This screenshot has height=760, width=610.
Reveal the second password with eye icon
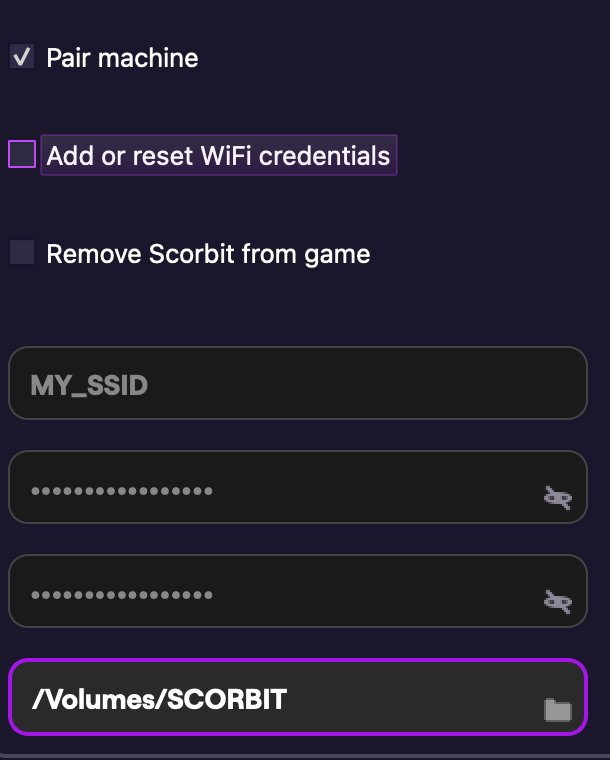[557, 601]
